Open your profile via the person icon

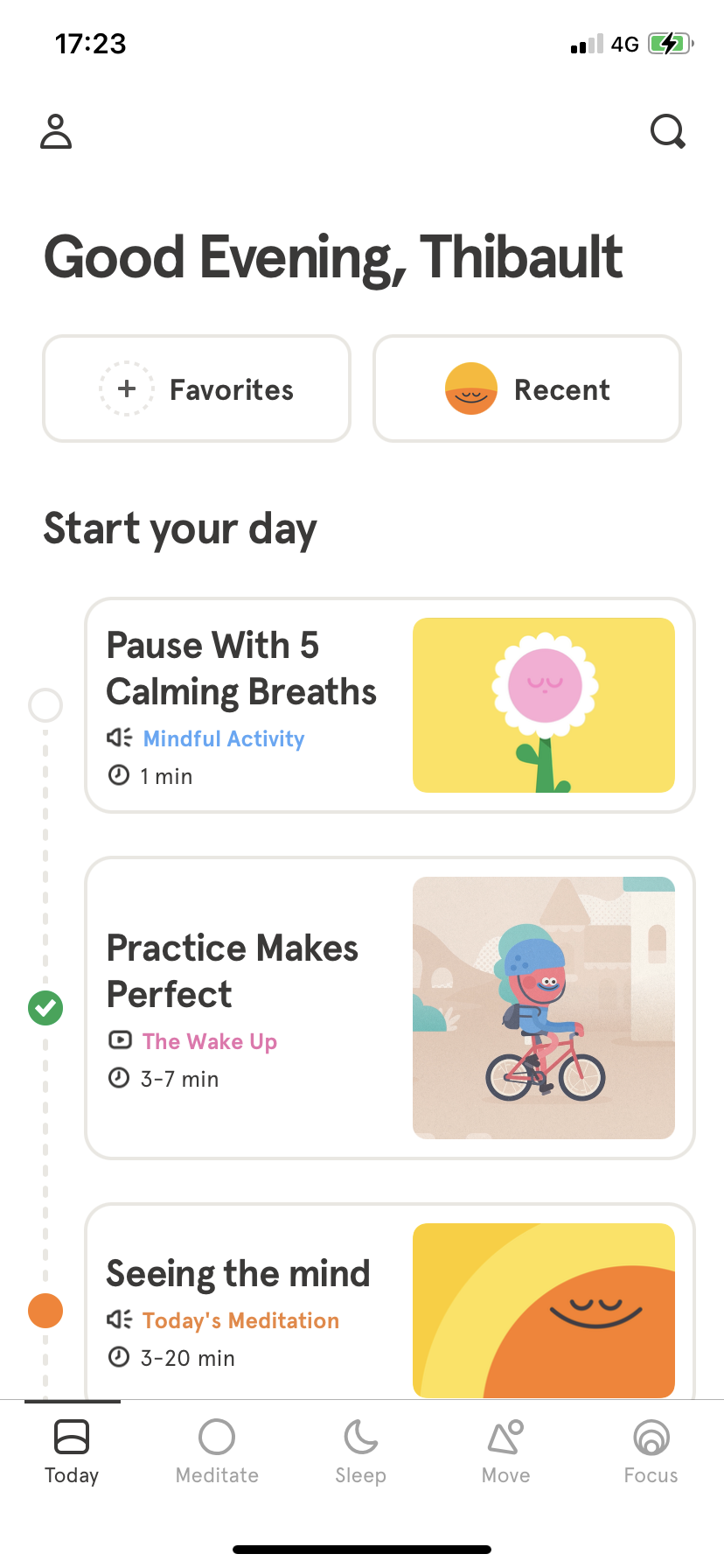click(55, 131)
